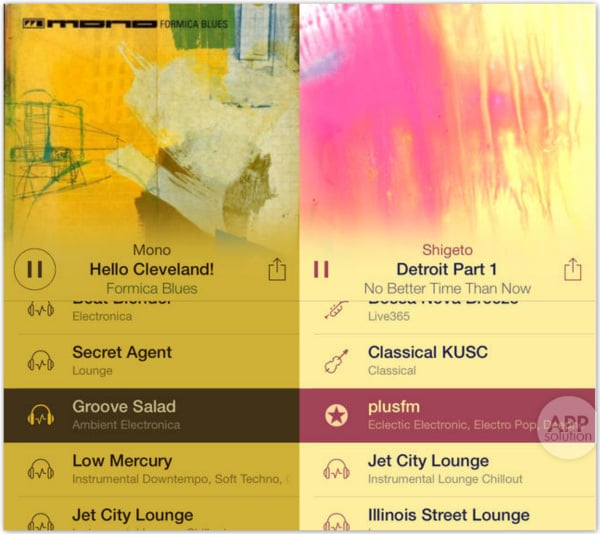Image resolution: width=600 pixels, height=534 pixels.
Task: Pause Detroit Part 1 by Shigeto
Action: pos(321,269)
